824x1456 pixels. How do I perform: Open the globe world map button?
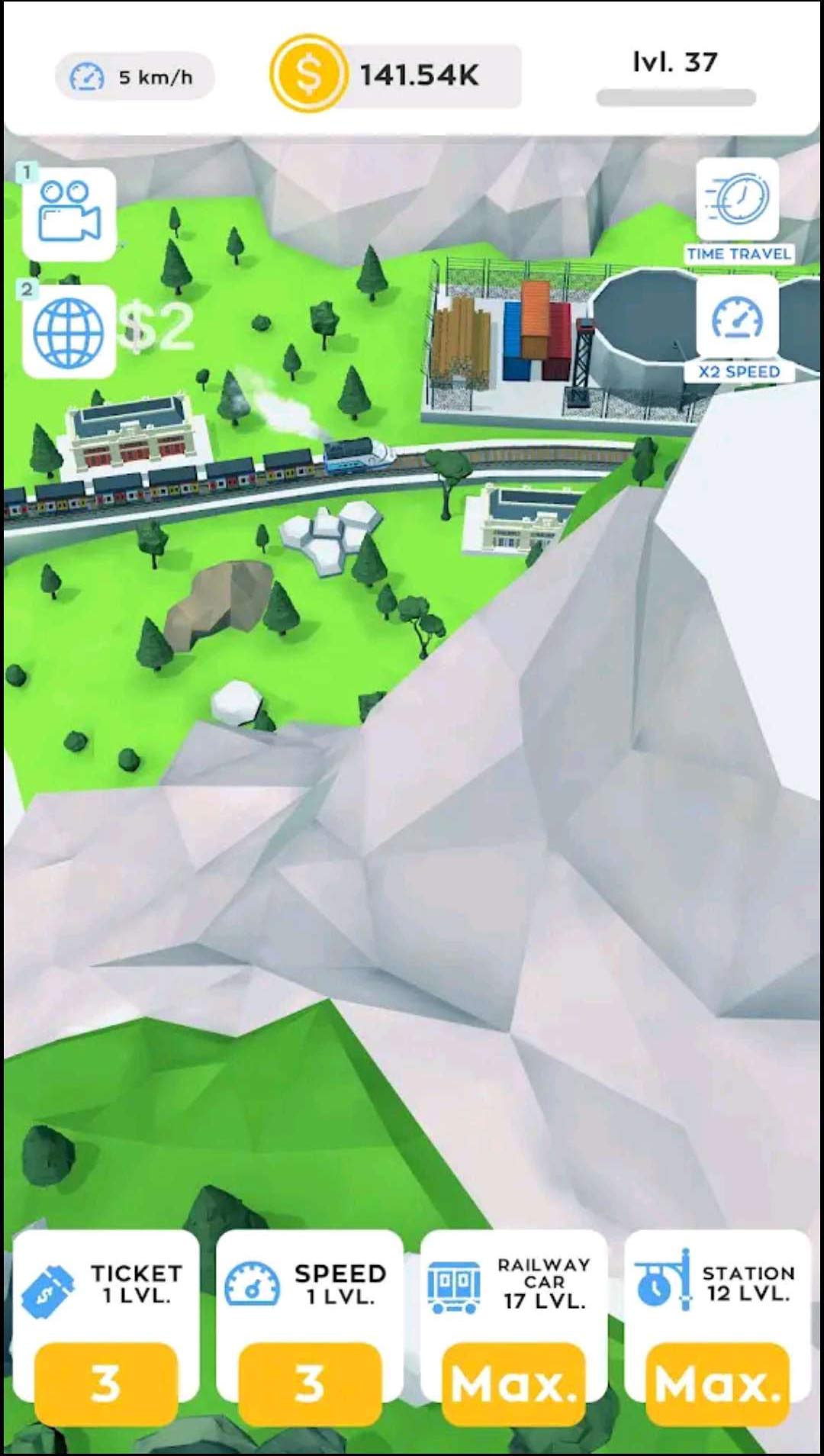pos(69,331)
